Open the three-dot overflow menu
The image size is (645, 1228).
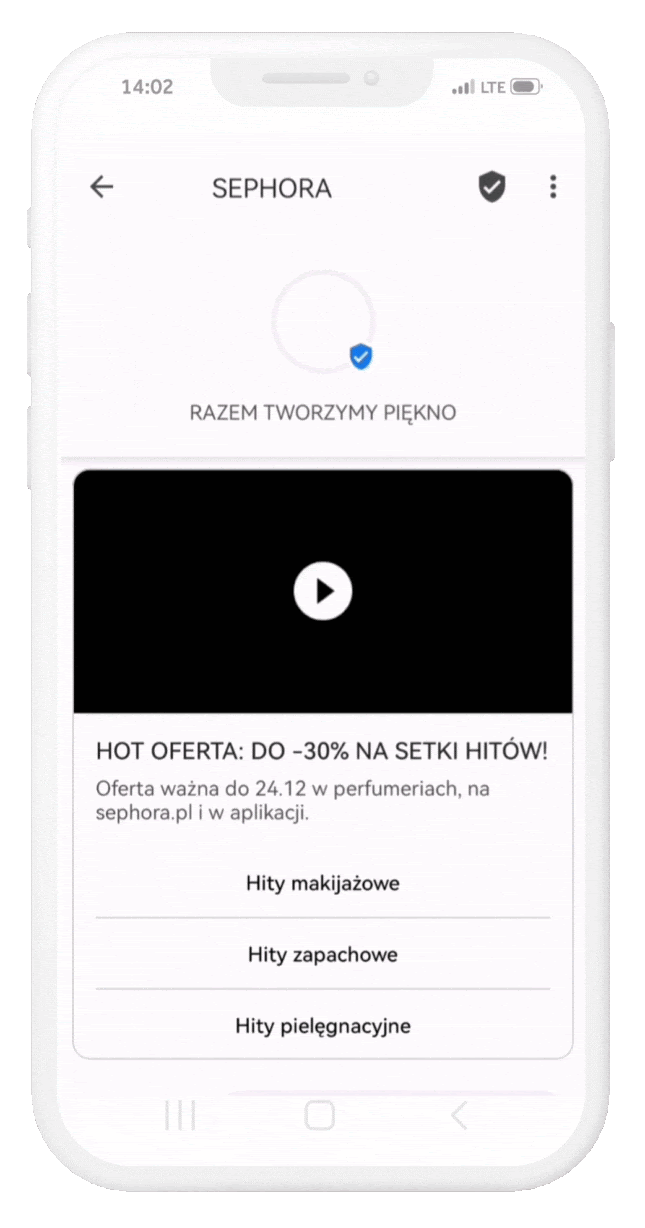tap(553, 187)
